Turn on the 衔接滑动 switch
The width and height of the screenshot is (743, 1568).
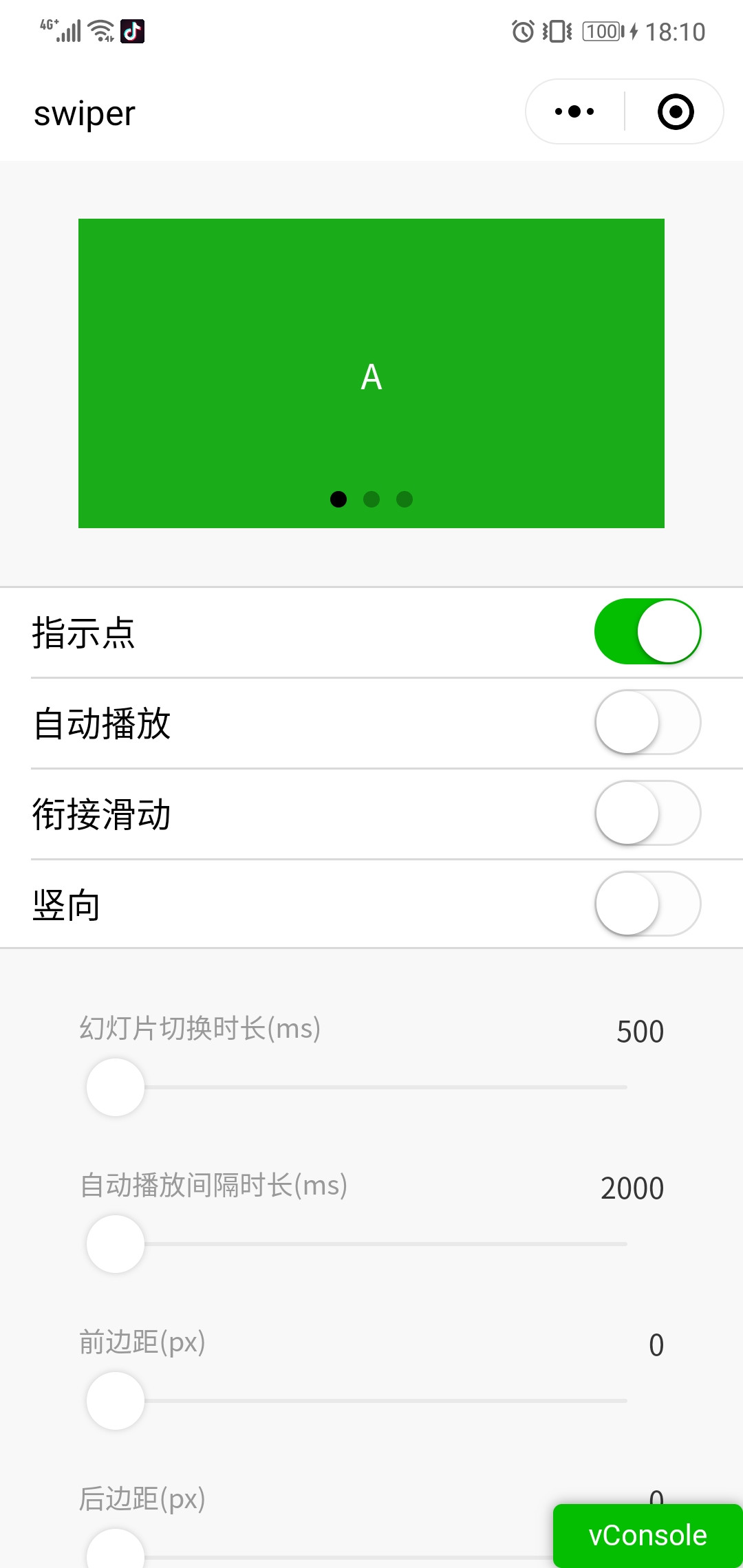(647, 813)
